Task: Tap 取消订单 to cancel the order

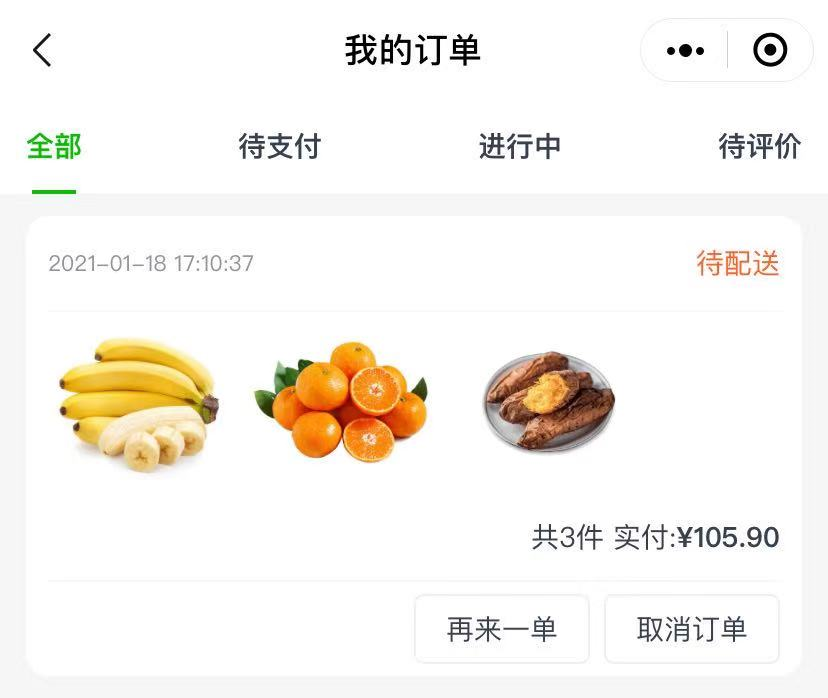Action: coord(691,629)
